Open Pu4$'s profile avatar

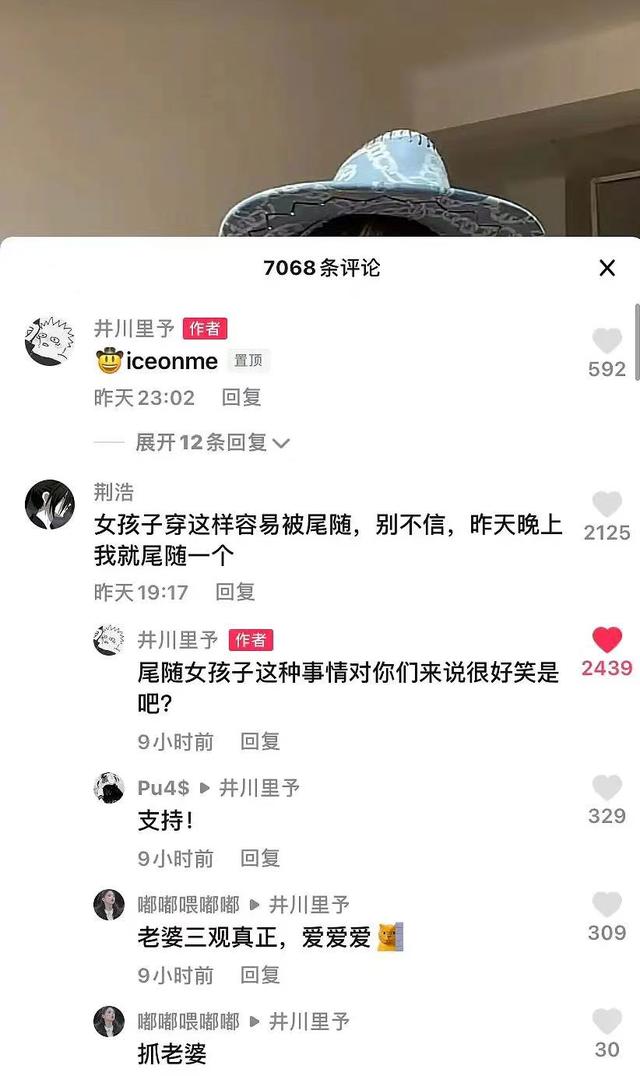109,788
